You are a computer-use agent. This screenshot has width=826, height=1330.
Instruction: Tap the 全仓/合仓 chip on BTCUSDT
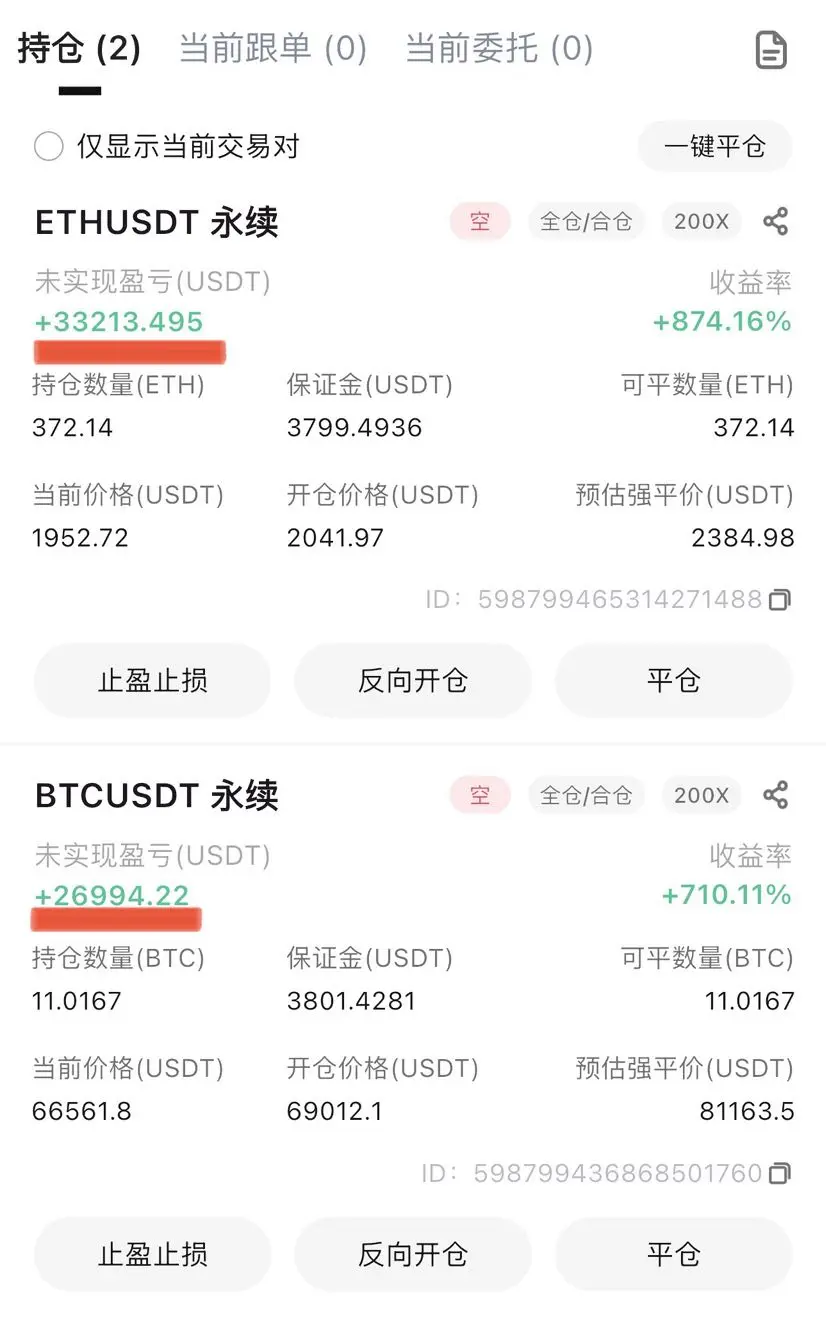(x=586, y=795)
